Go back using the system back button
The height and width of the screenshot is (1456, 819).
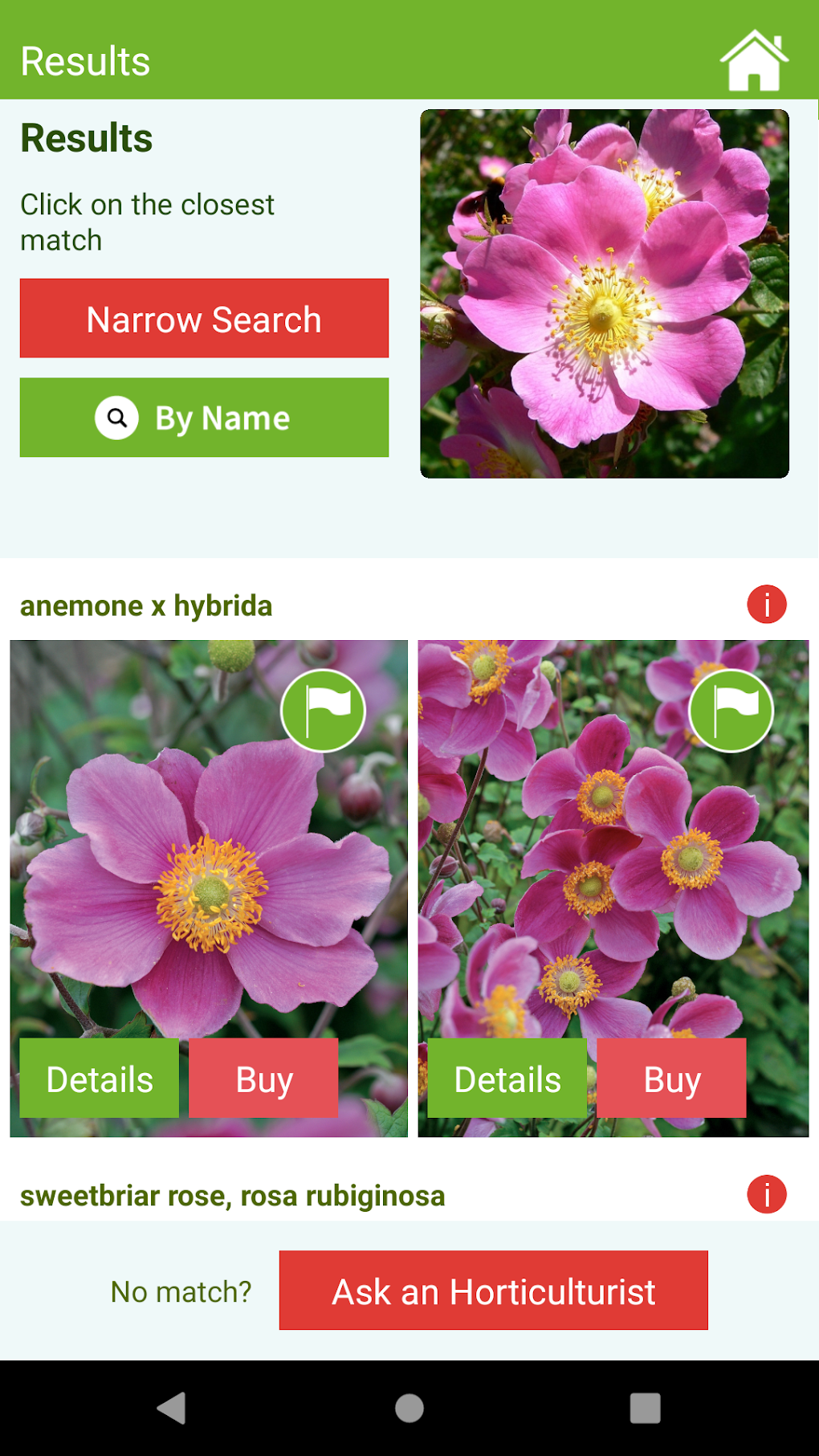(x=172, y=1408)
